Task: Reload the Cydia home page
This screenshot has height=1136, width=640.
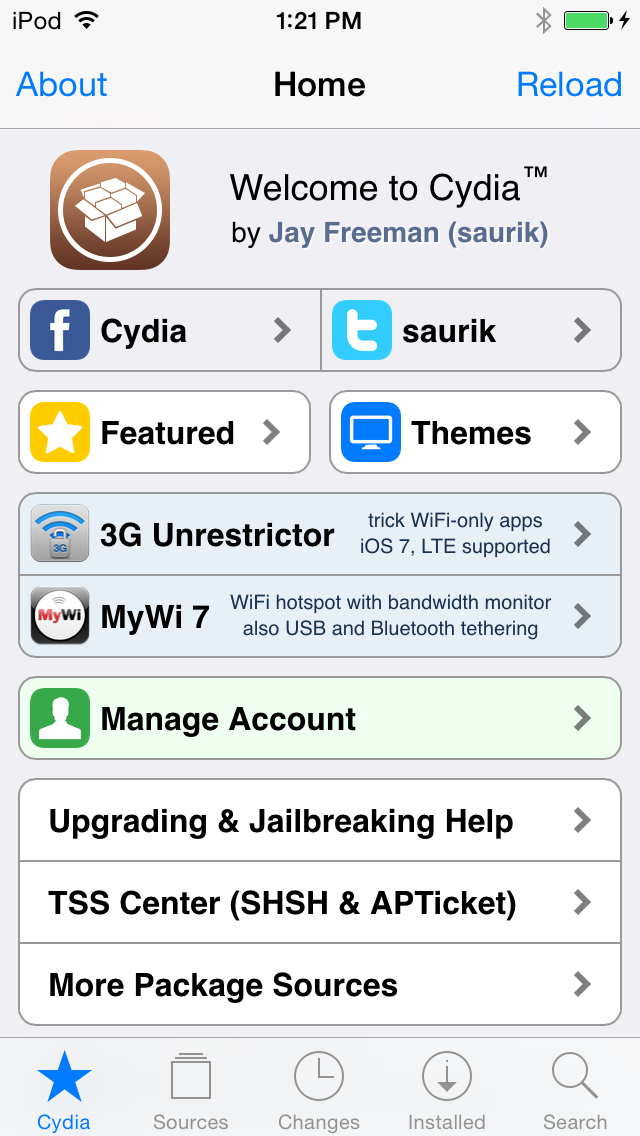Action: coord(569,85)
